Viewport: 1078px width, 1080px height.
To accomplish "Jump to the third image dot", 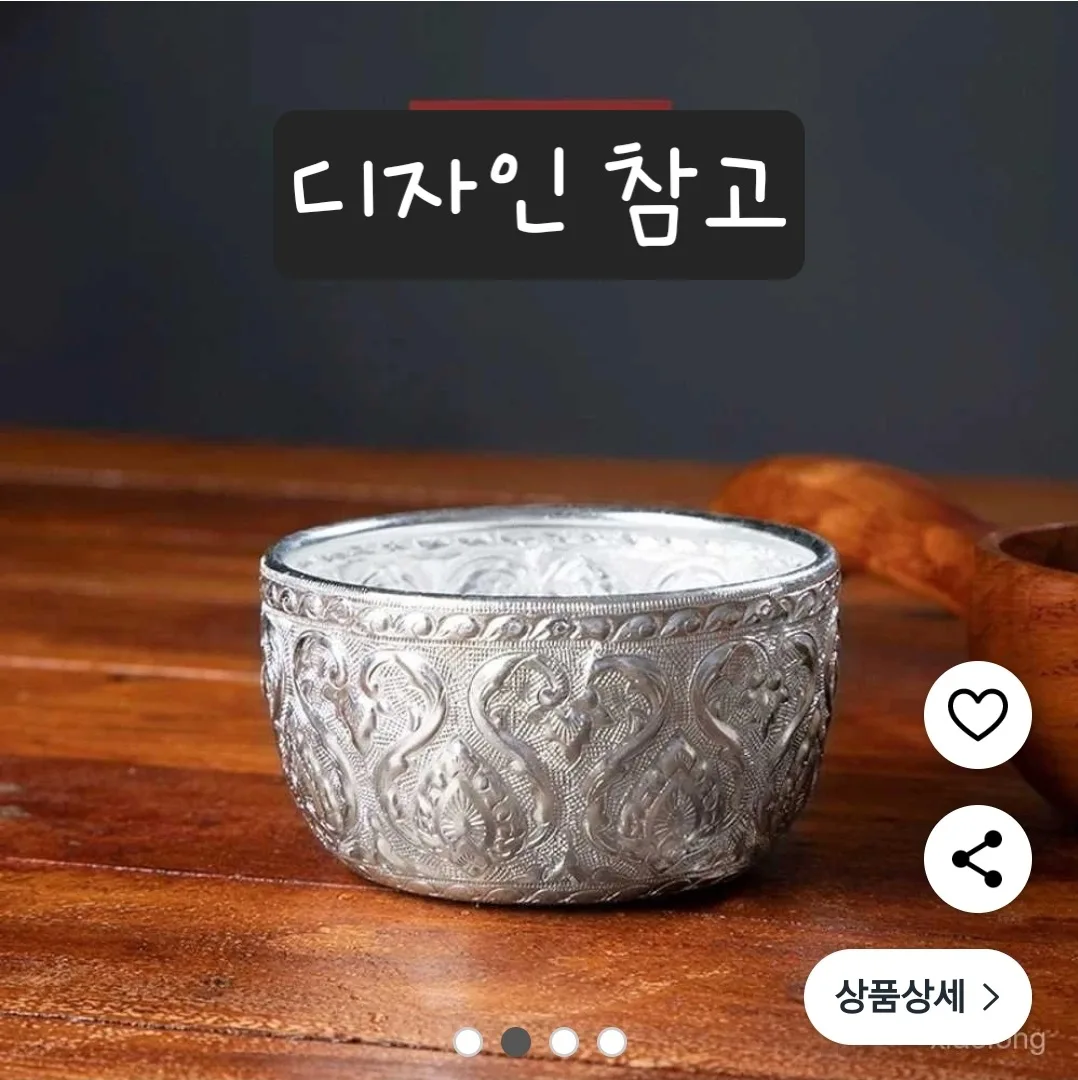I will (x=564, y=1041).
